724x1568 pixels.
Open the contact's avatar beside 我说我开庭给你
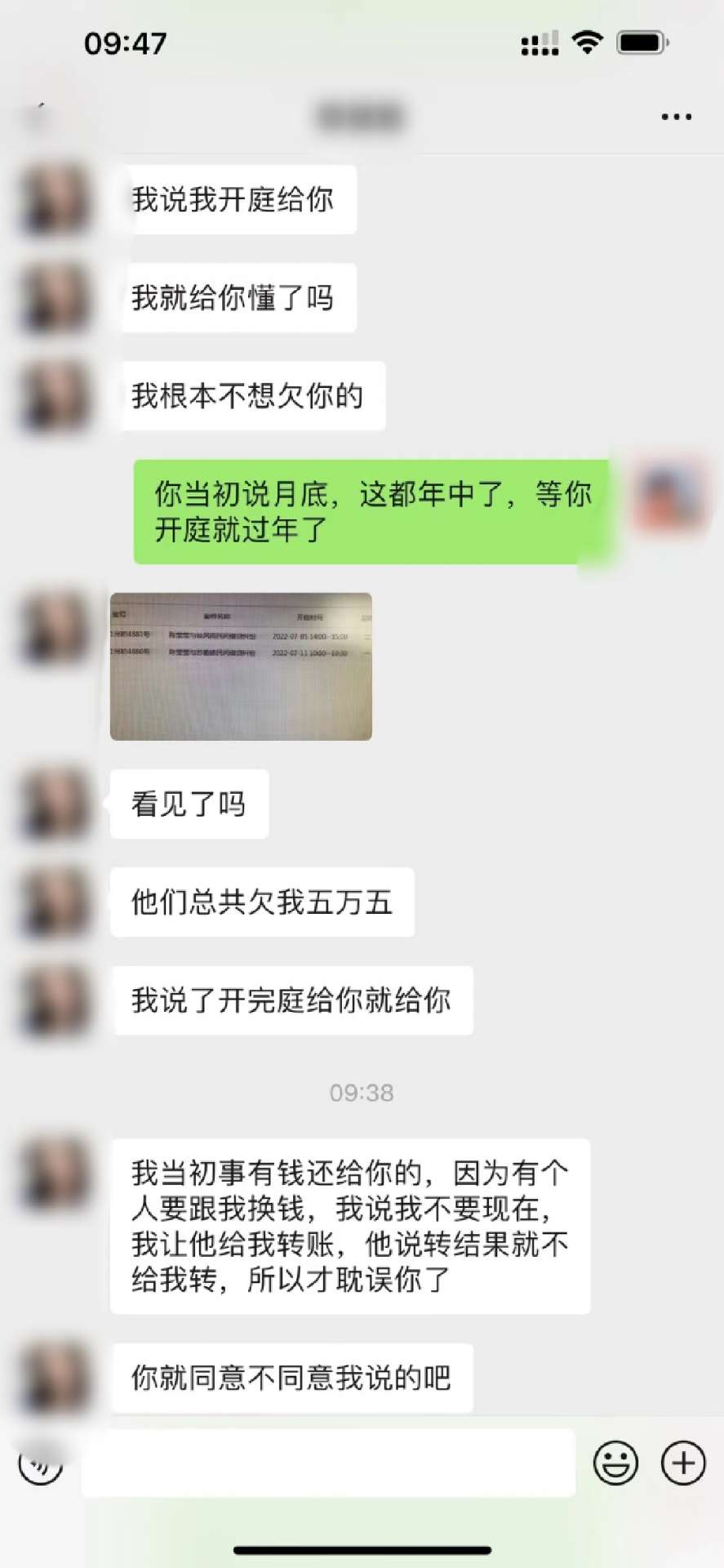56,200
